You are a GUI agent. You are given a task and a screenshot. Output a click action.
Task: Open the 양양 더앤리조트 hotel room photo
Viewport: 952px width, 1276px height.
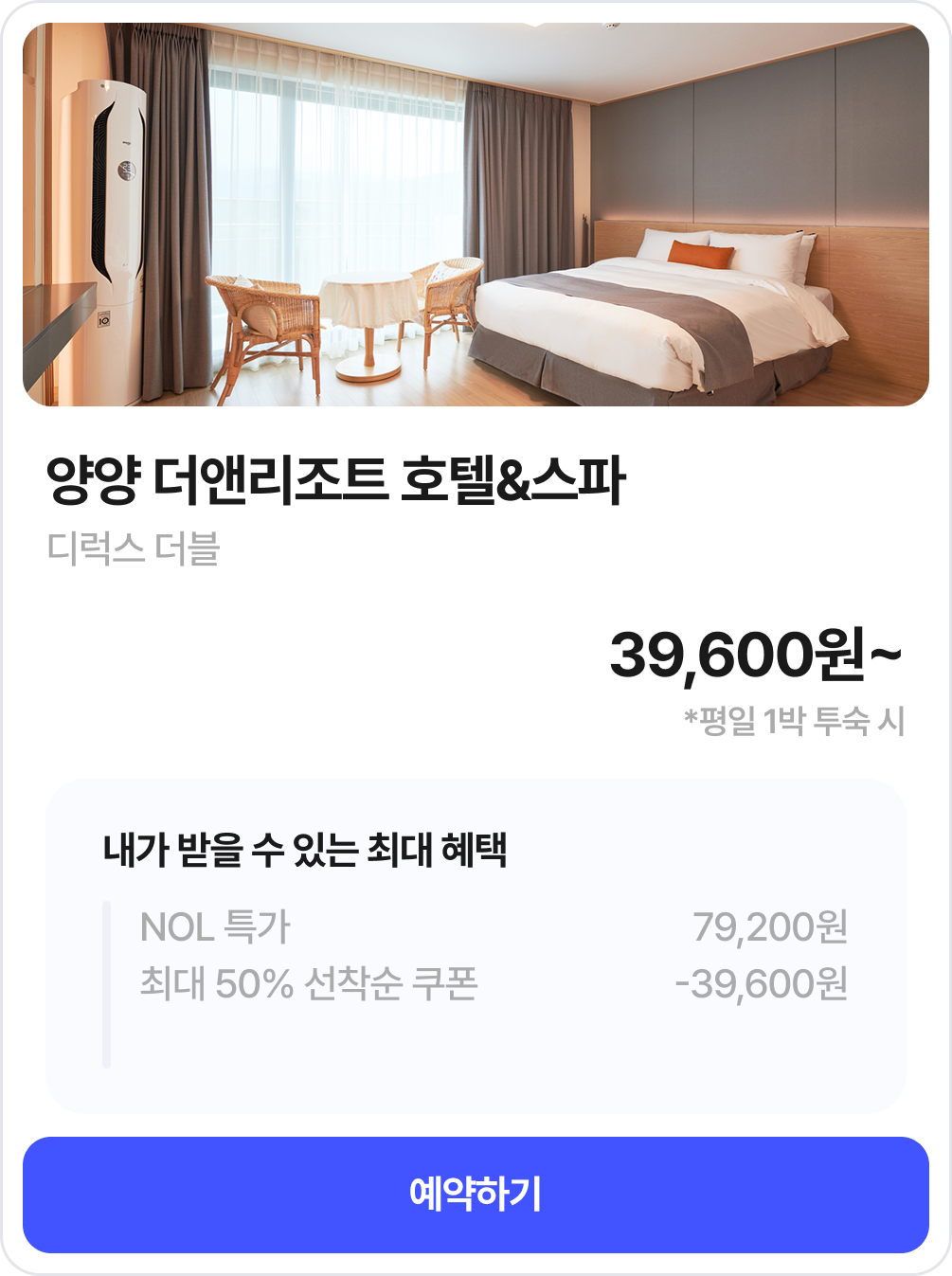(476, 215)
